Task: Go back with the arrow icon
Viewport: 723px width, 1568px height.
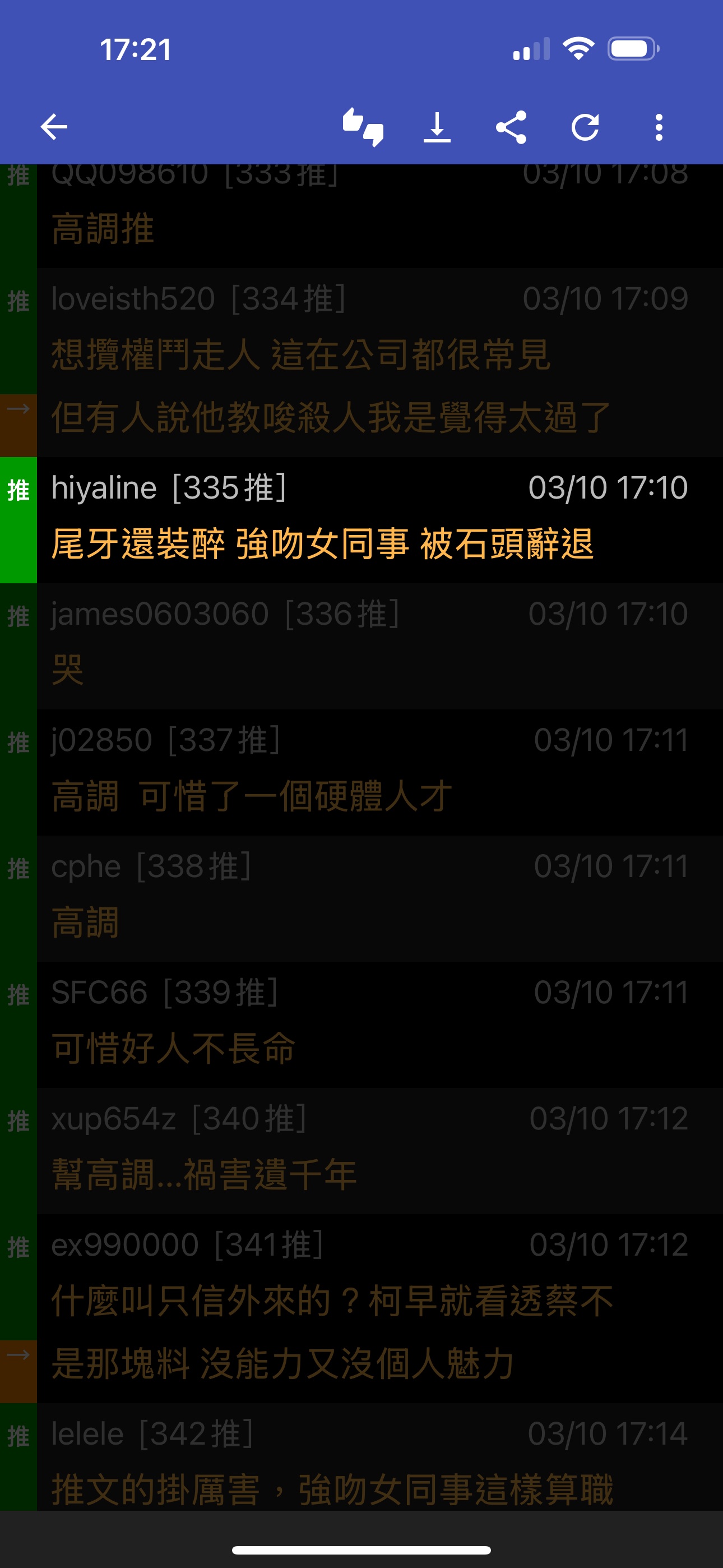Action: pos(54,127)
